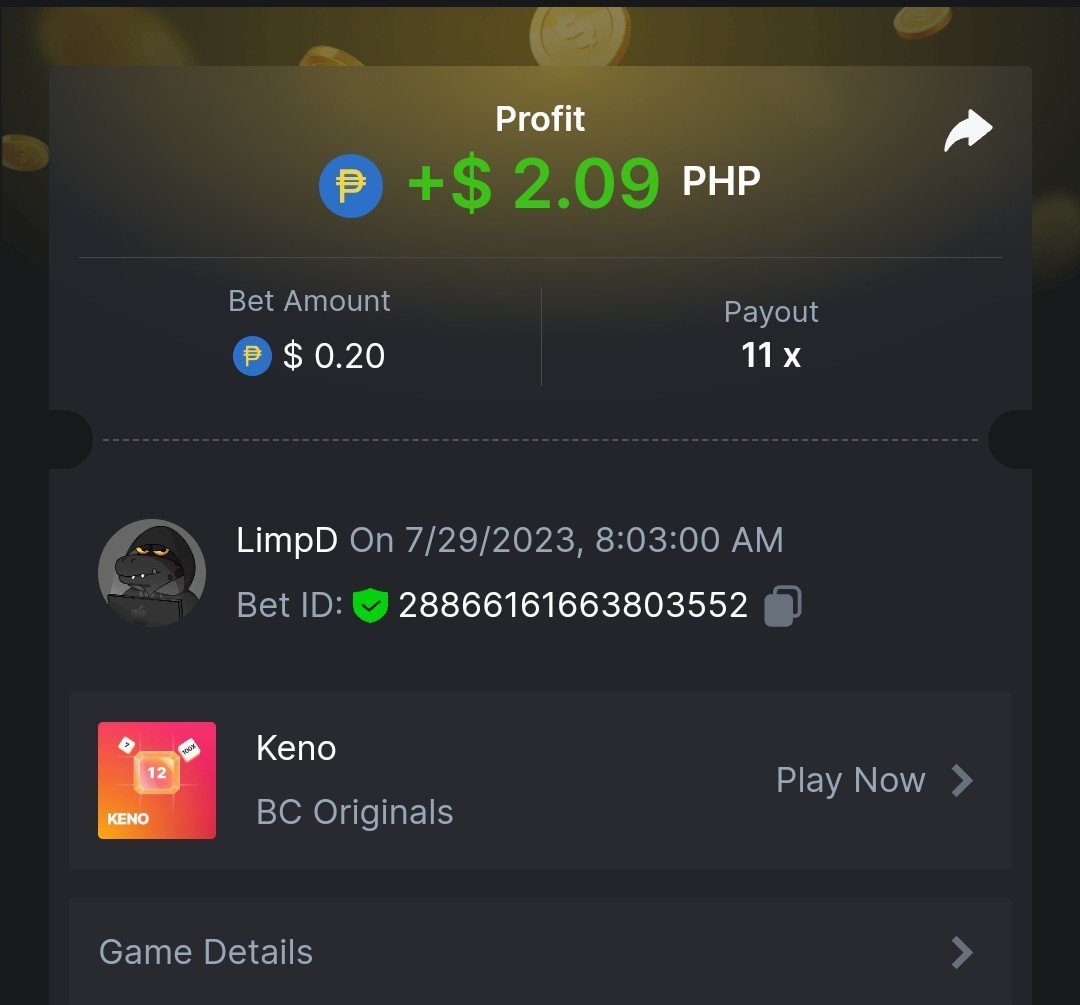Image resolution: width=1080 pixels, height=1005 pixels.
Task: Open LimpD's profile avatar
Action: tap(152, 573)
